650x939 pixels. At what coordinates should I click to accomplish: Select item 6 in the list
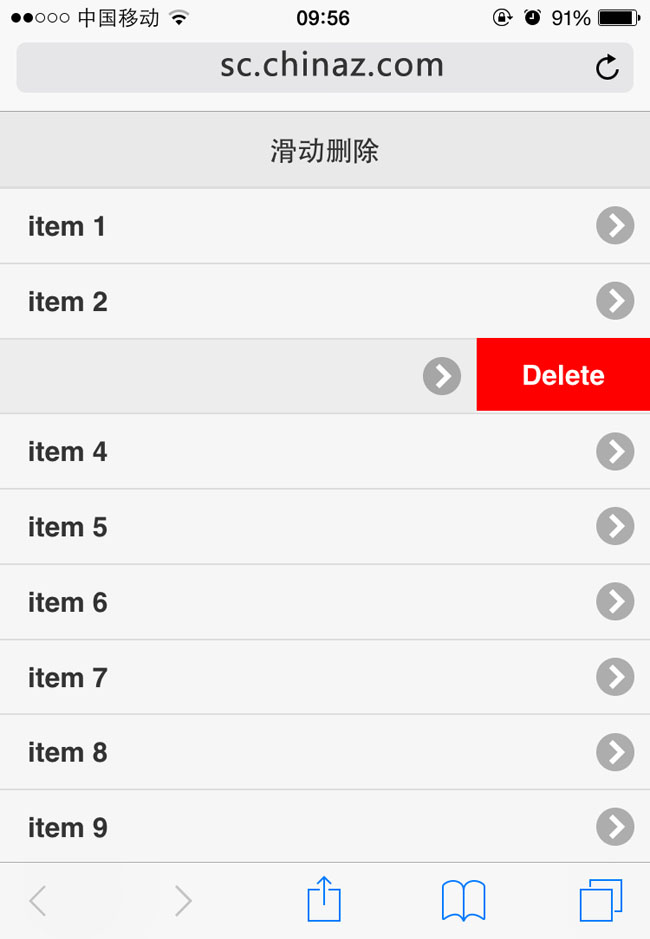pyautogui.click(x=300, y=602)
